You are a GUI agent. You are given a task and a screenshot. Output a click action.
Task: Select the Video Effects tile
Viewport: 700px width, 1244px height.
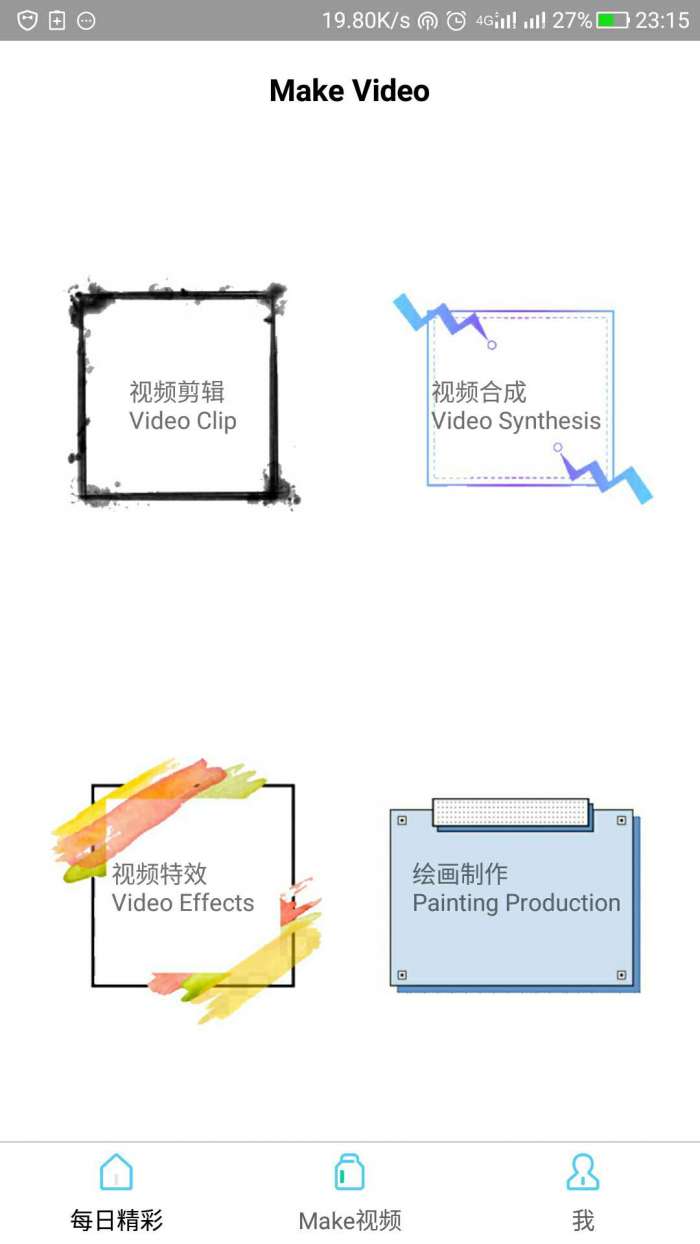tap(186, 888)
